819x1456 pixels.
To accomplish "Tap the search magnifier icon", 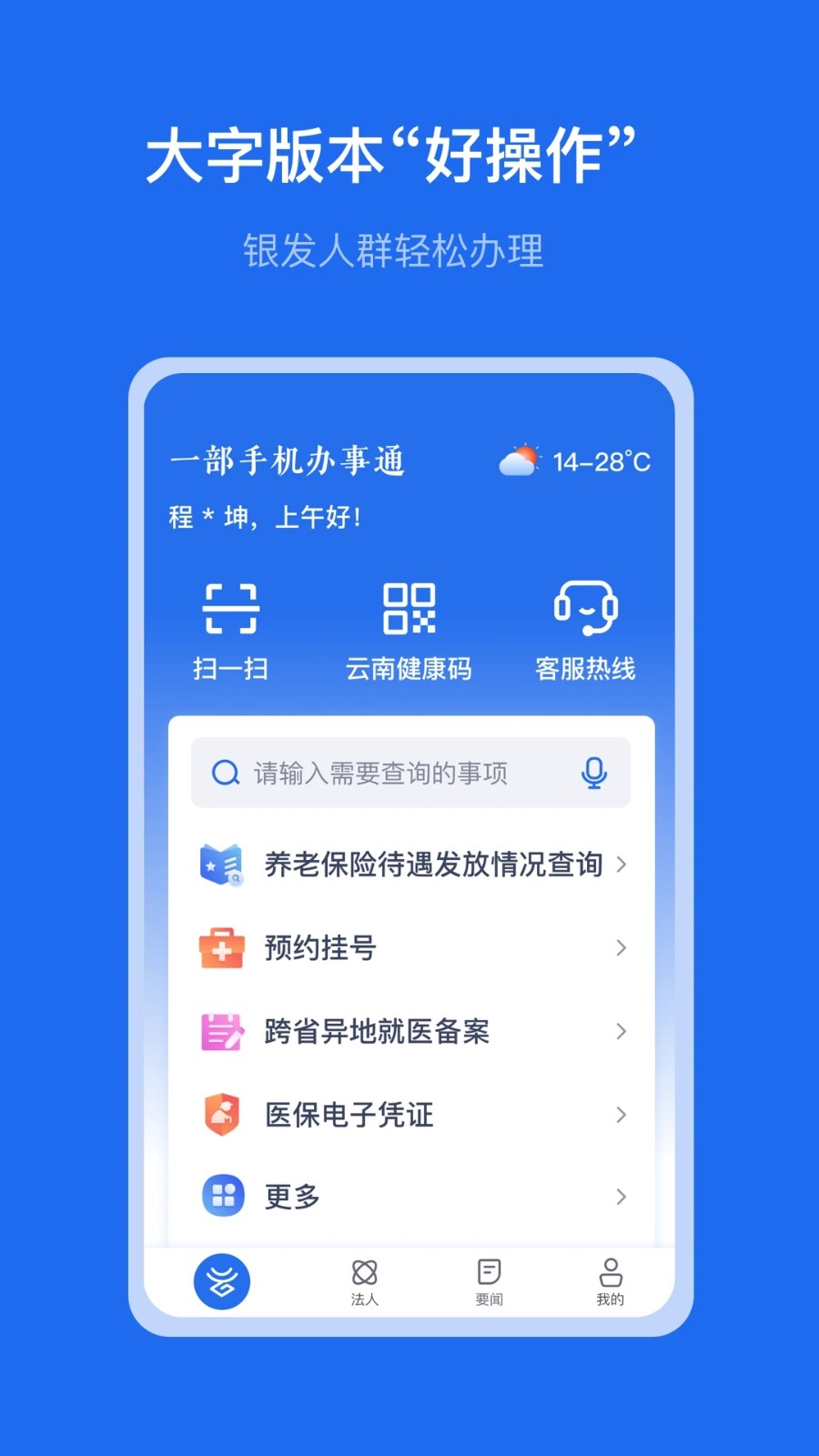I will click(x=223, y=772).
